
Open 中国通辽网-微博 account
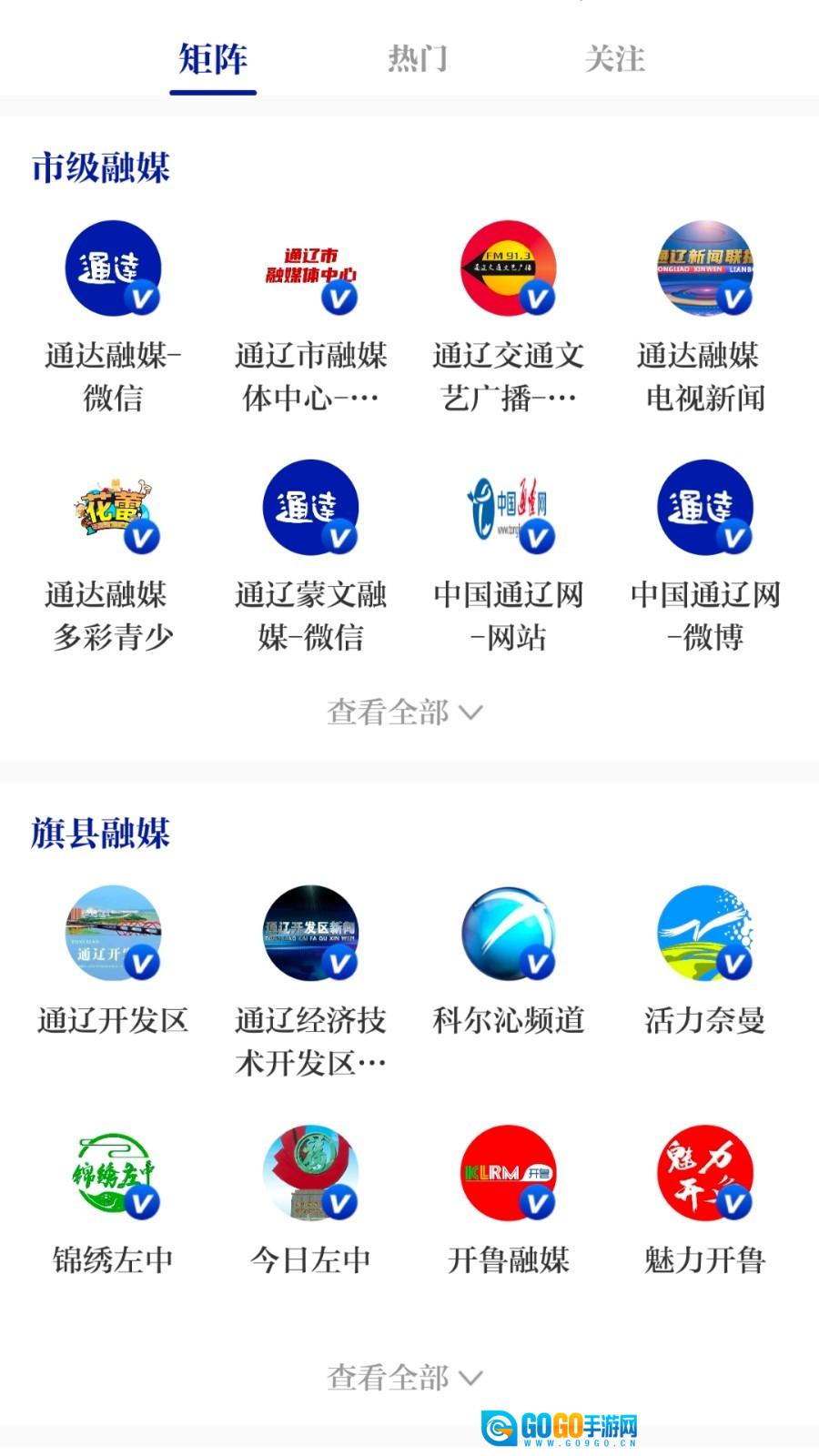[705, 509]
